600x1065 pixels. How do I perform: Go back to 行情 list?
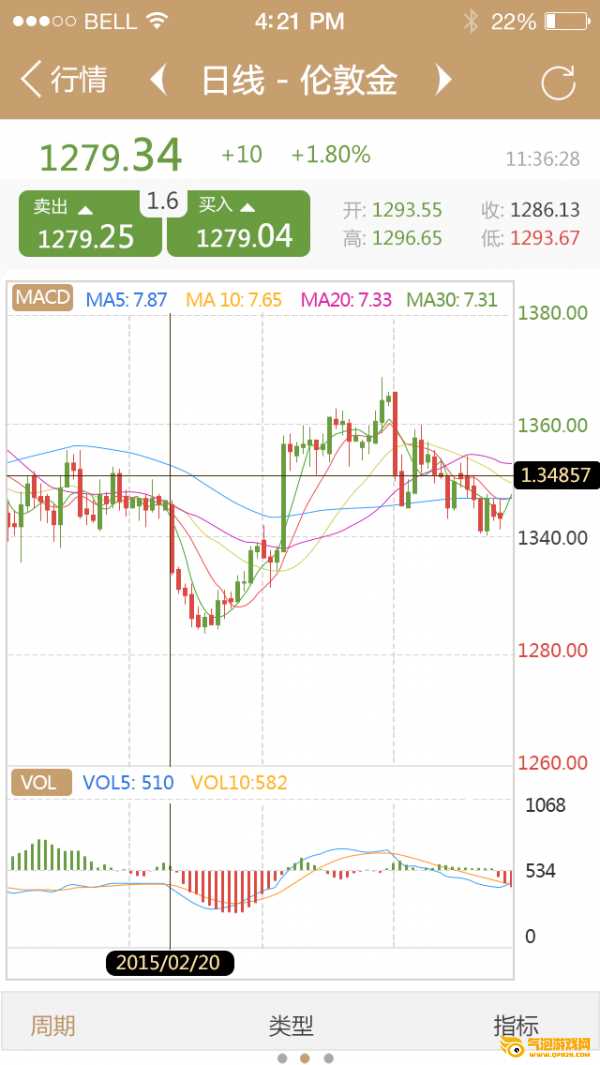[x=64, y=80]
